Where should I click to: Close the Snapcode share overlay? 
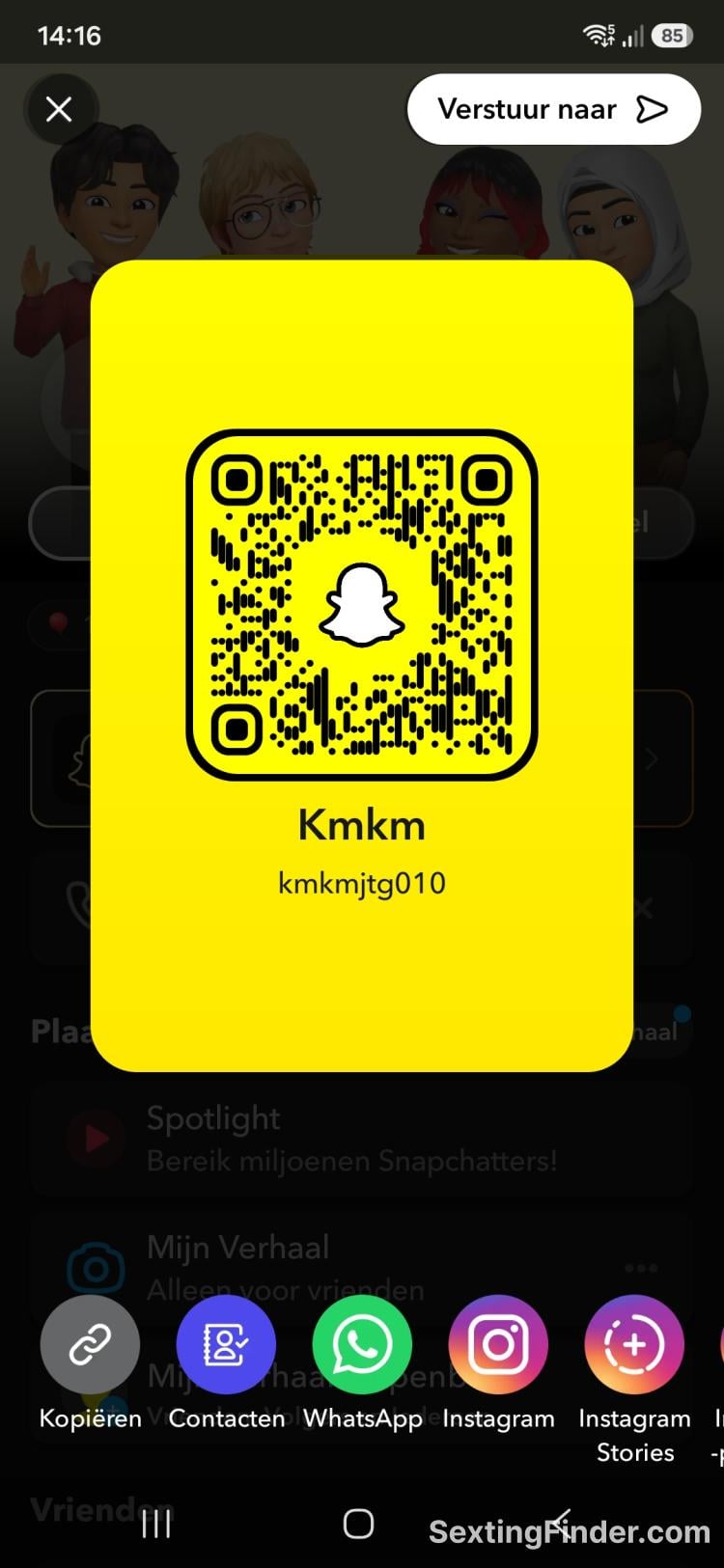pos(60,109)
